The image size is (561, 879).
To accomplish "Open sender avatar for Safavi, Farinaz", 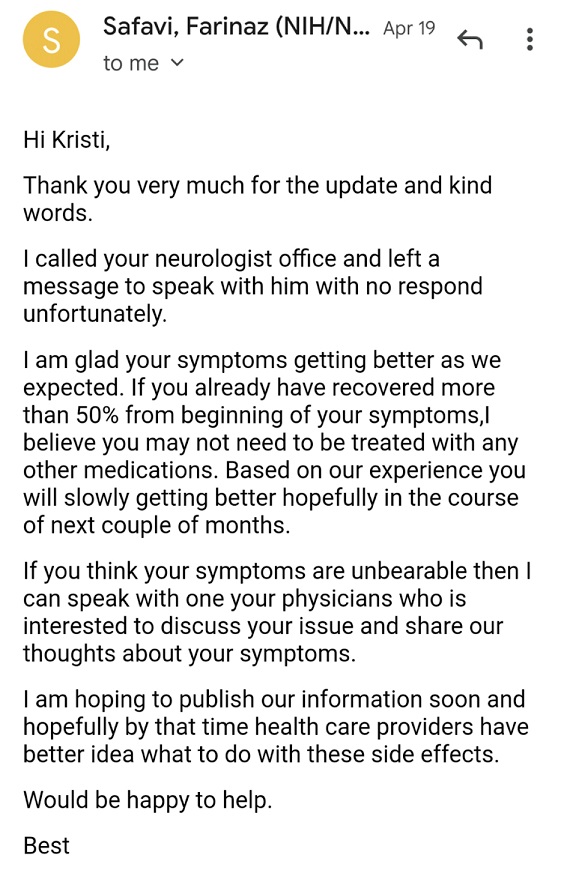I will pos(51,39).
